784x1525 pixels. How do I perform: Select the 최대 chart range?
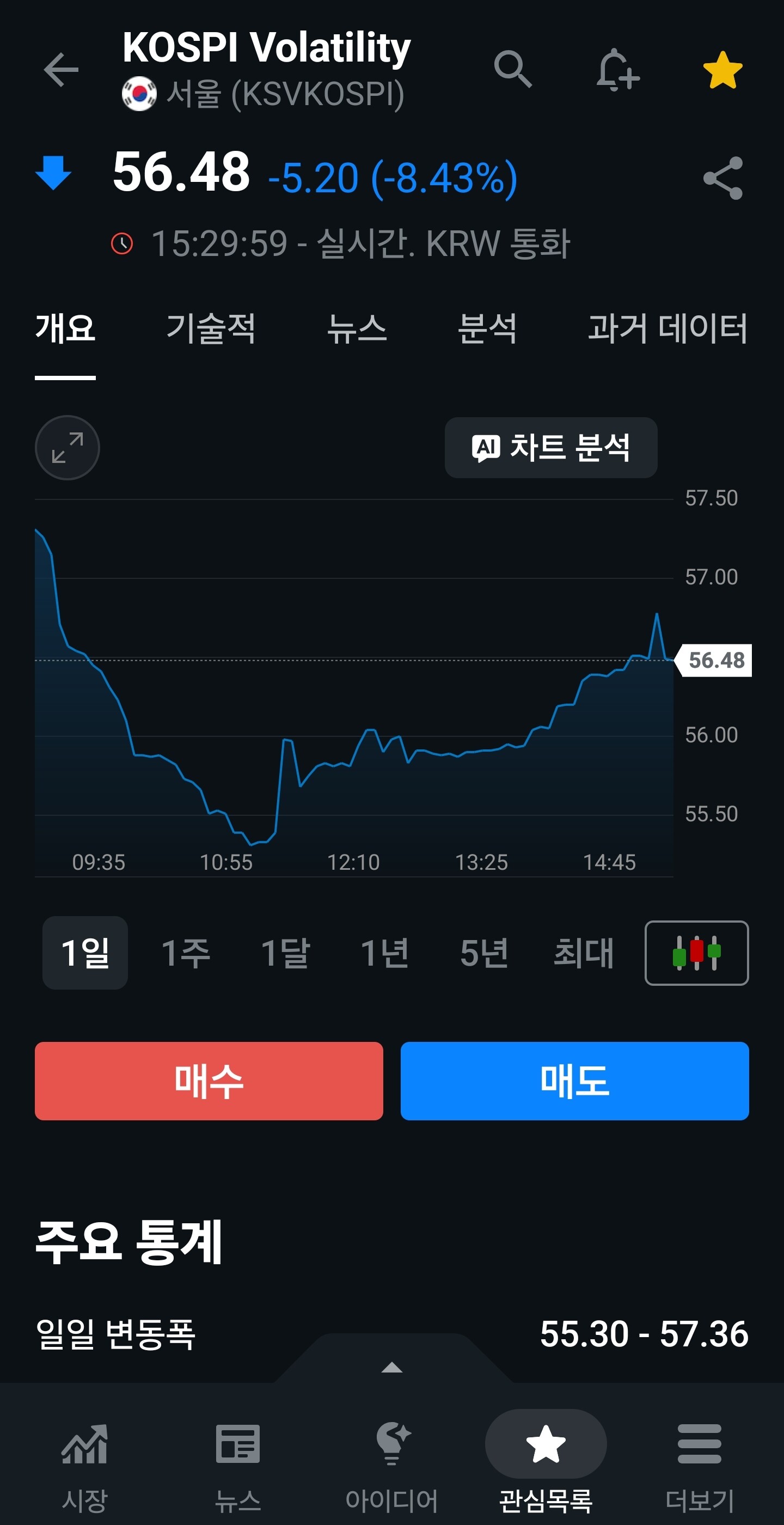[584, 953]
